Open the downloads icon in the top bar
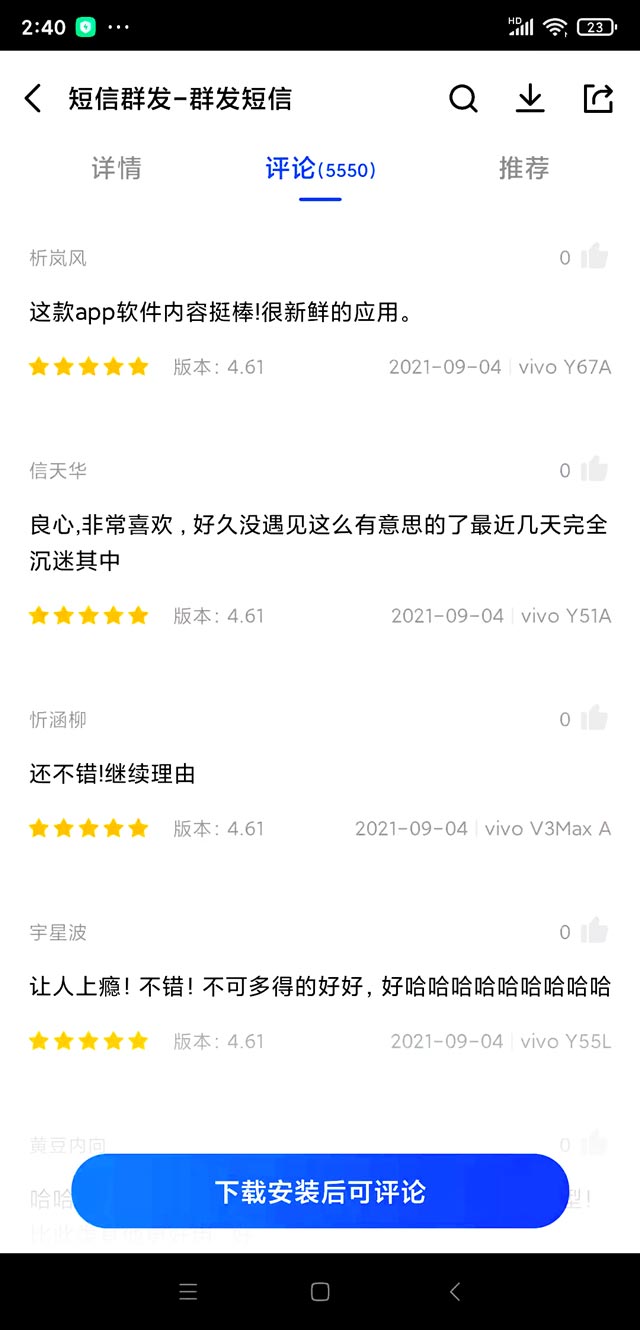640x1330 pixels. pos(530,98)
